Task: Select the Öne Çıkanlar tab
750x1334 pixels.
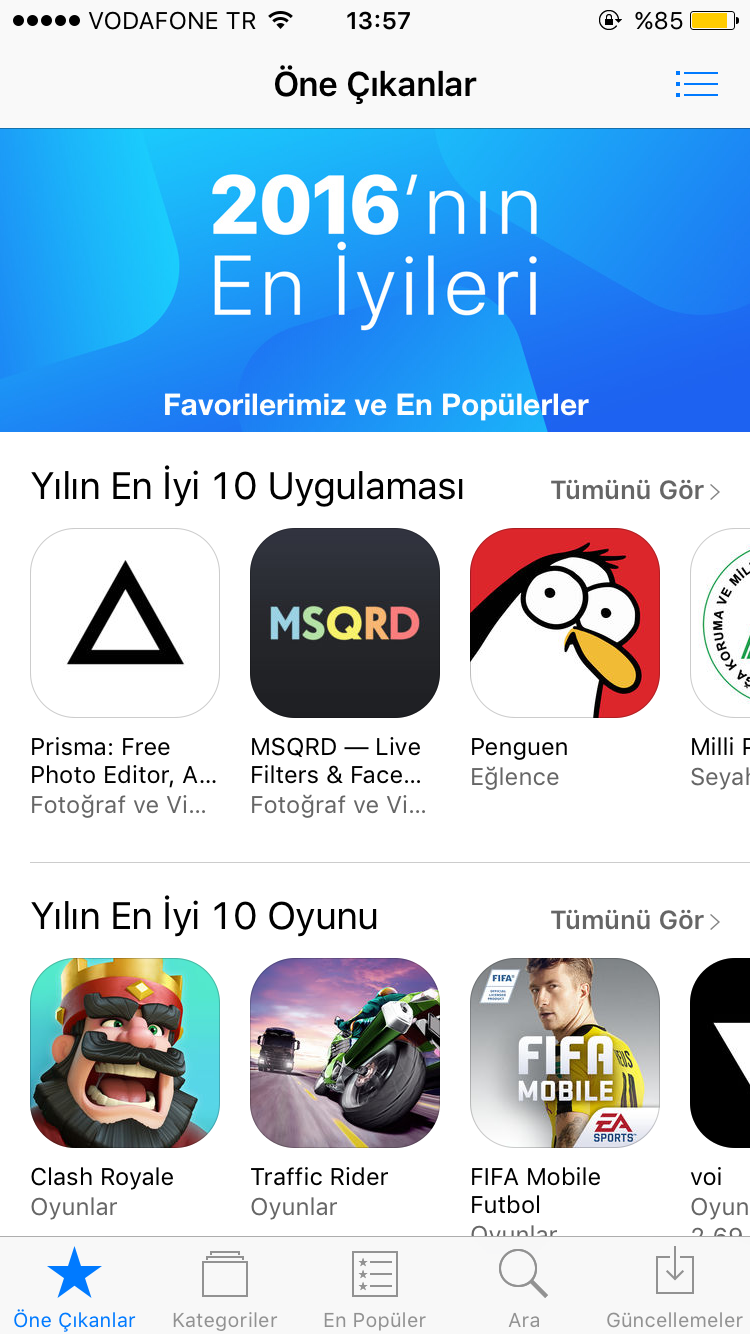Action: click(x=75, y=1290)
